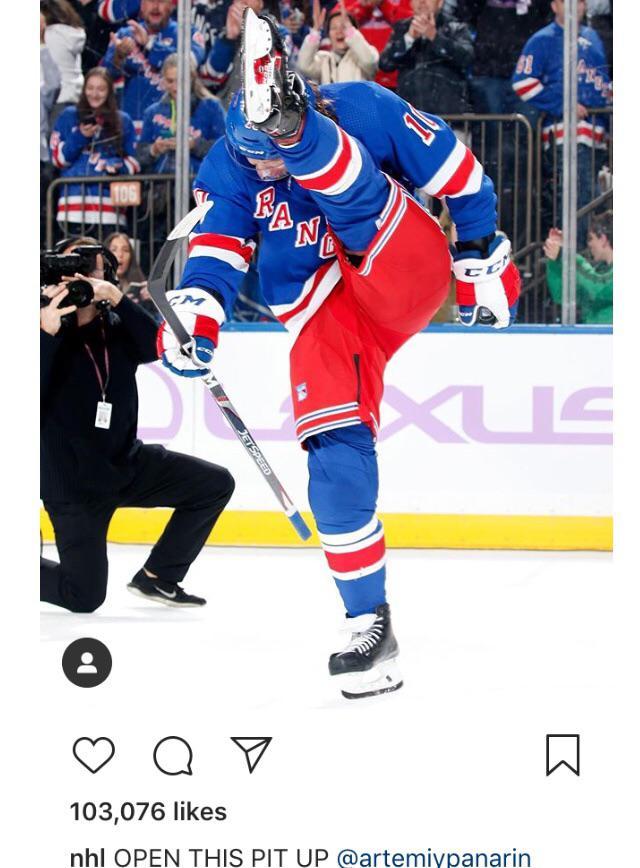View who liked: 103,076 likes
Image resolution: width=640 pixels, height=868 pixels.
(148, 811)
